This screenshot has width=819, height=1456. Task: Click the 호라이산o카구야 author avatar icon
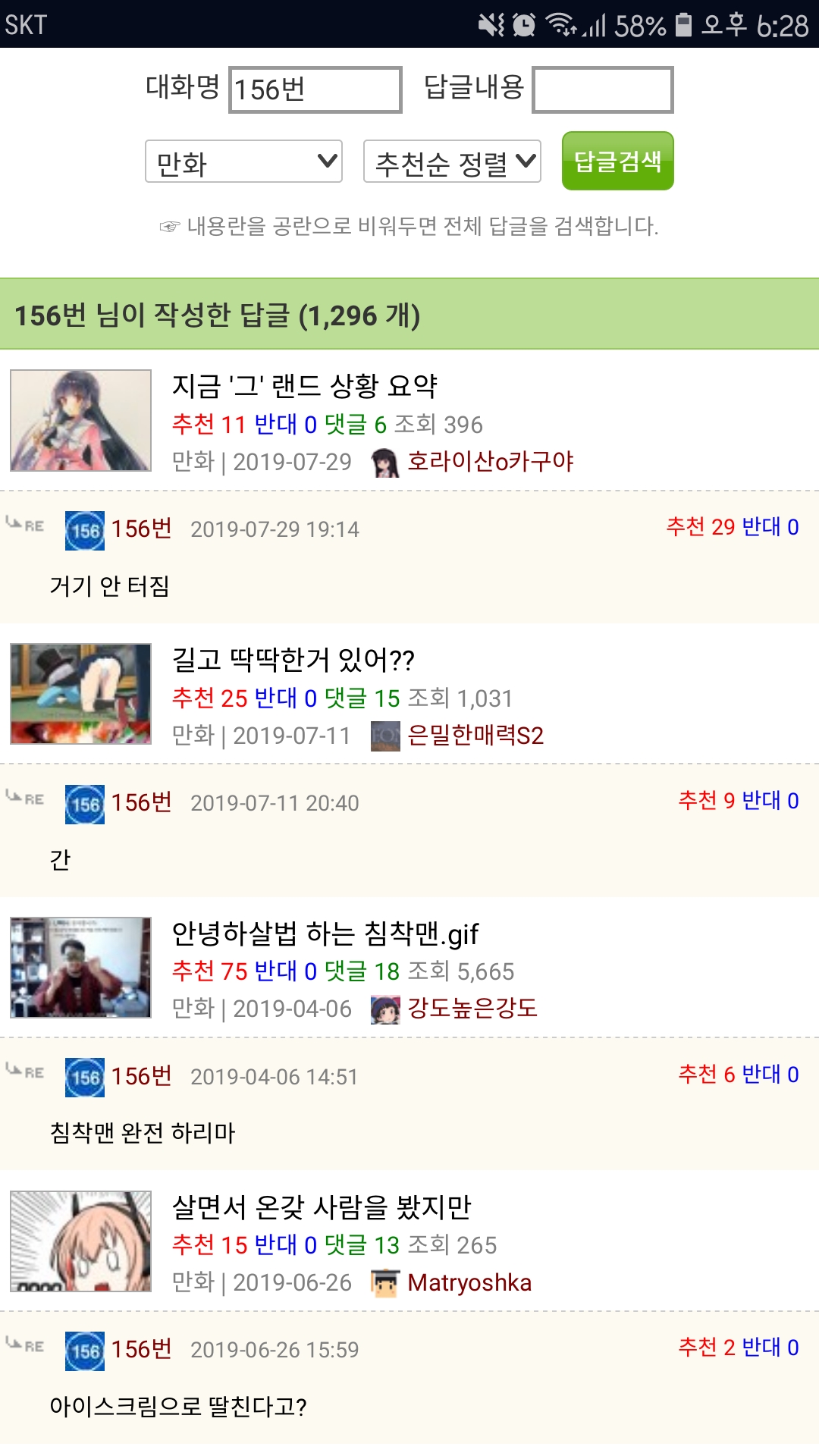(385, 461)
